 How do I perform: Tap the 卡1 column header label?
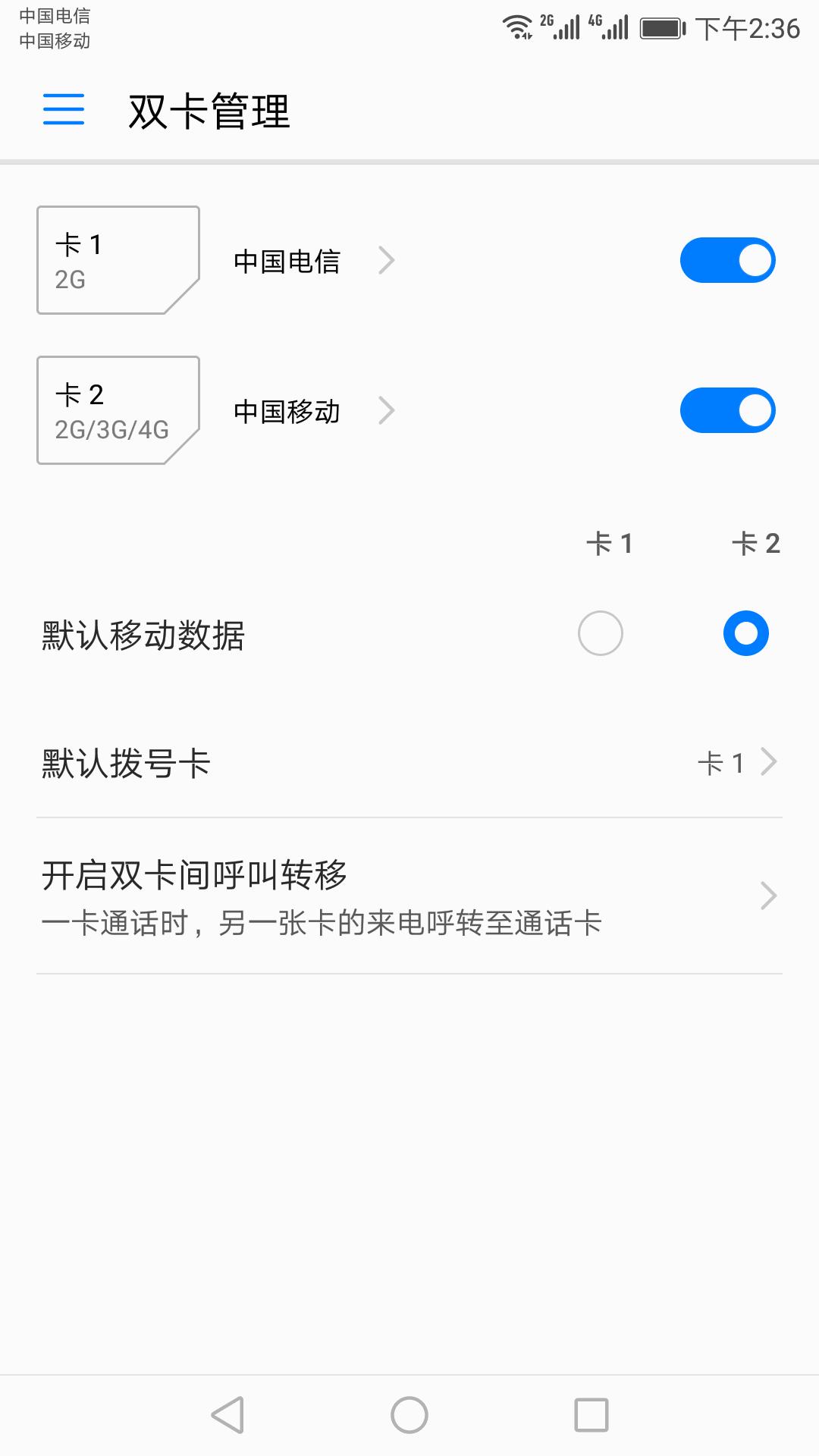tap(610, 543)
